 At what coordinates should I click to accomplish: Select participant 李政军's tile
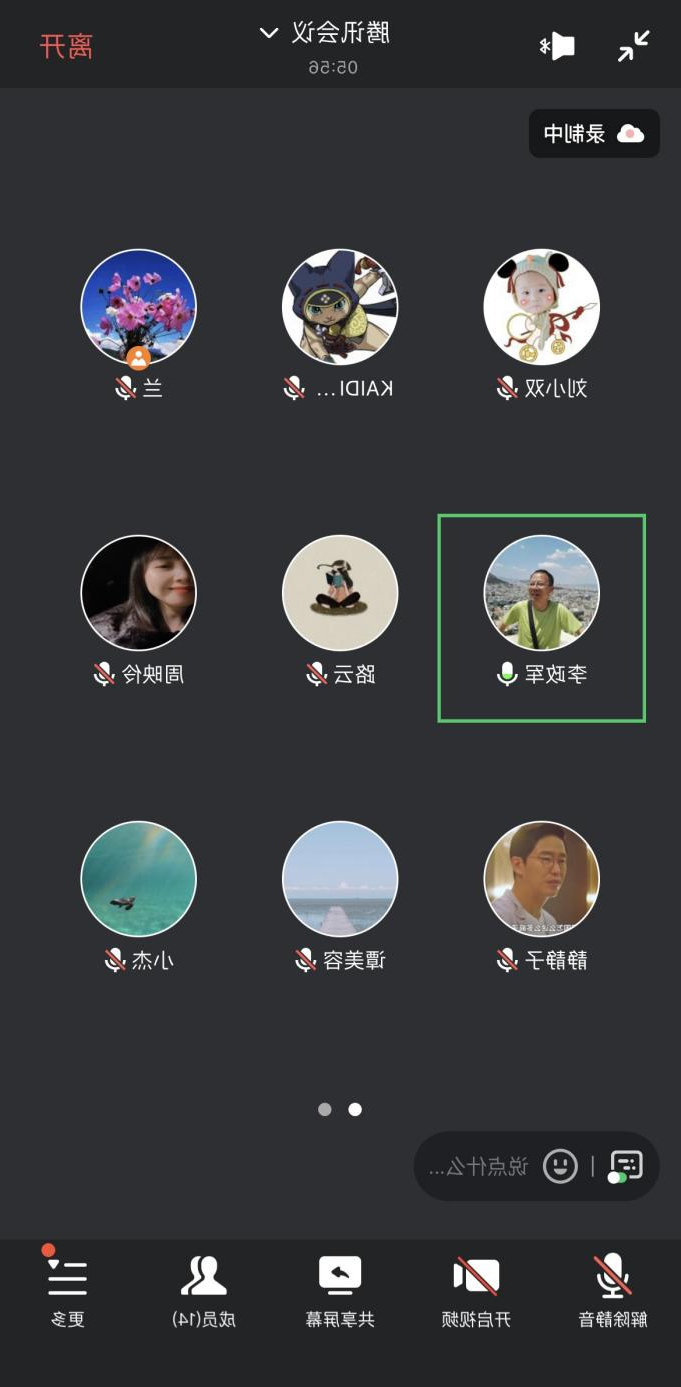pos(541,617)
